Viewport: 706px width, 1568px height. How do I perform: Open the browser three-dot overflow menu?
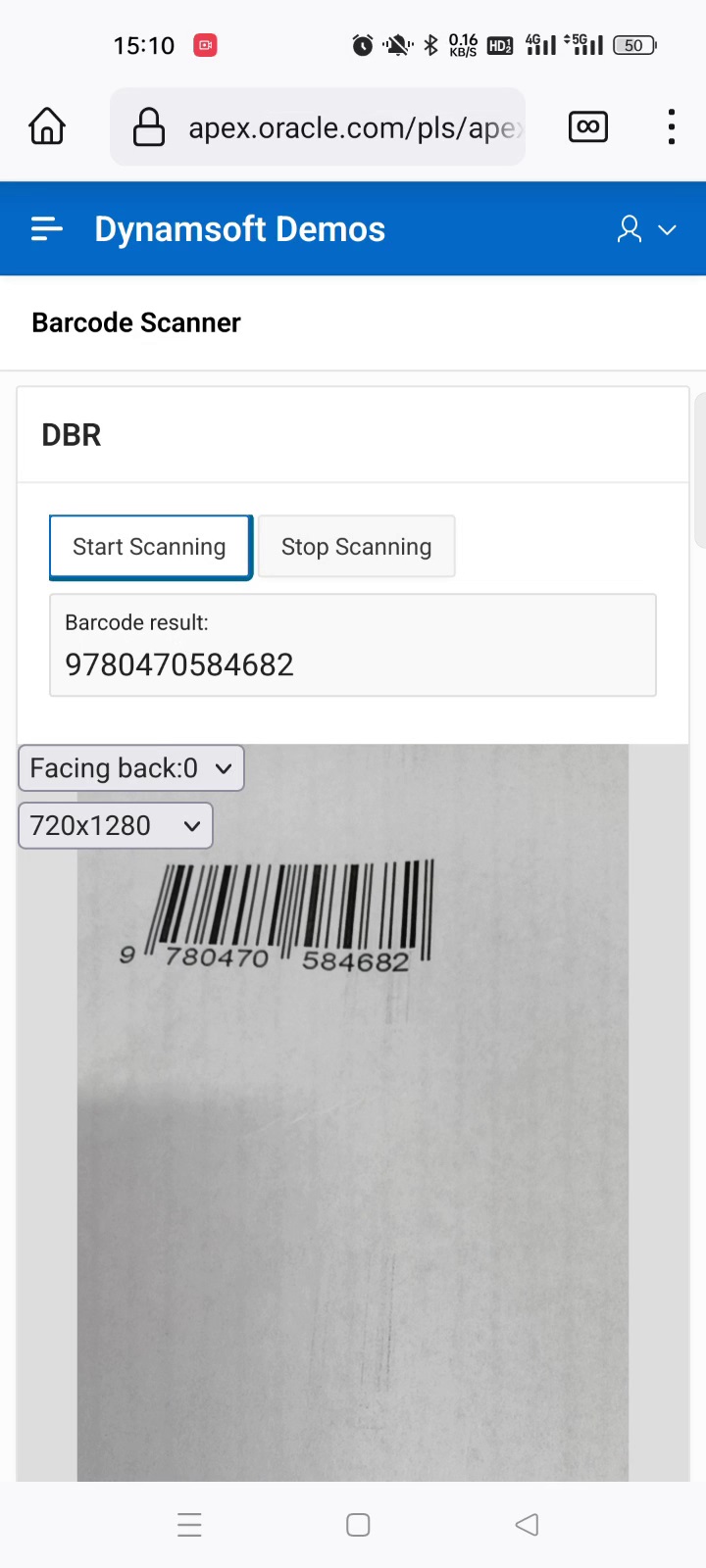point(672,126)
